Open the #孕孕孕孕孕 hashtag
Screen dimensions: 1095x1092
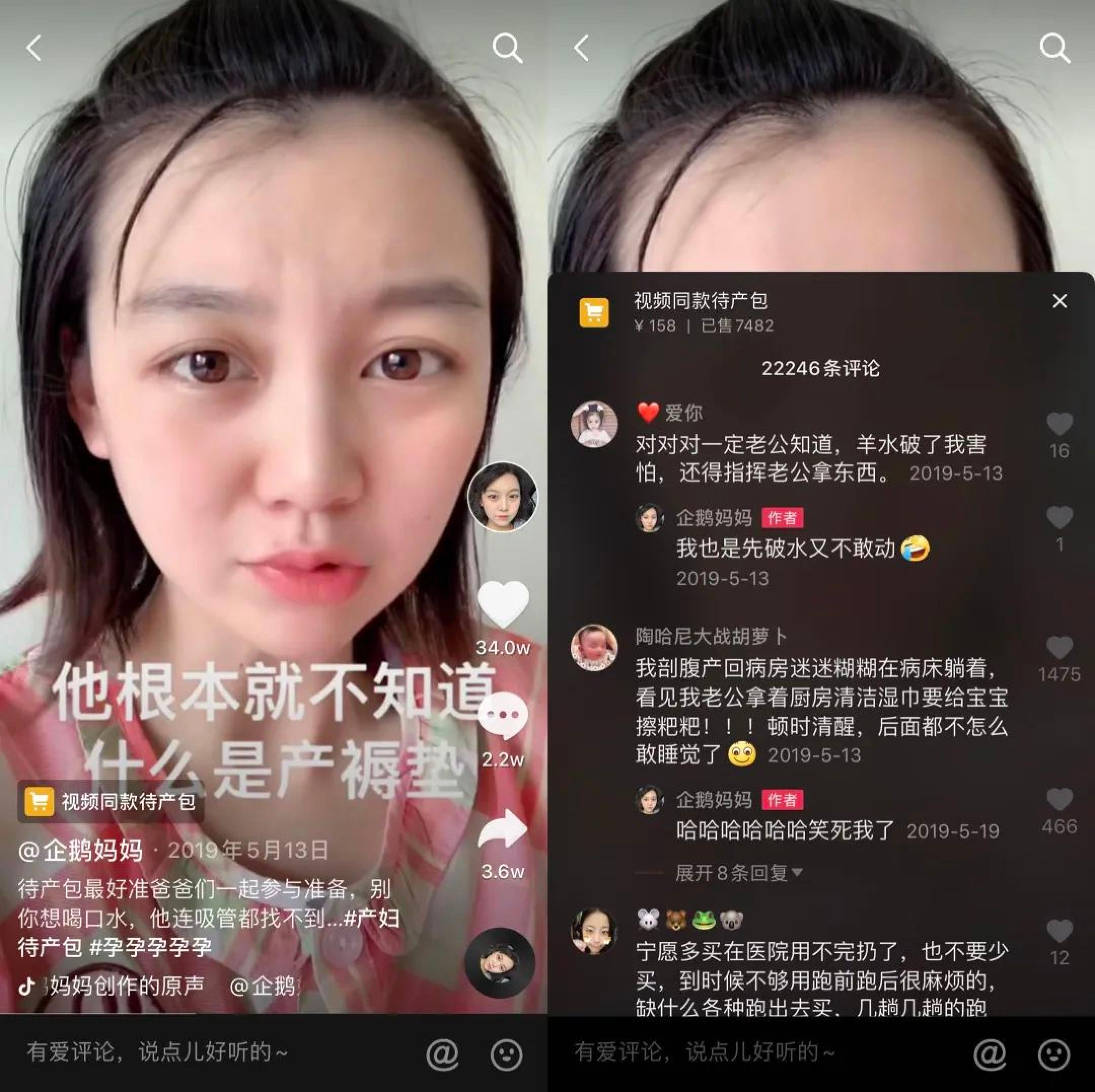click(x=151, y=947)
